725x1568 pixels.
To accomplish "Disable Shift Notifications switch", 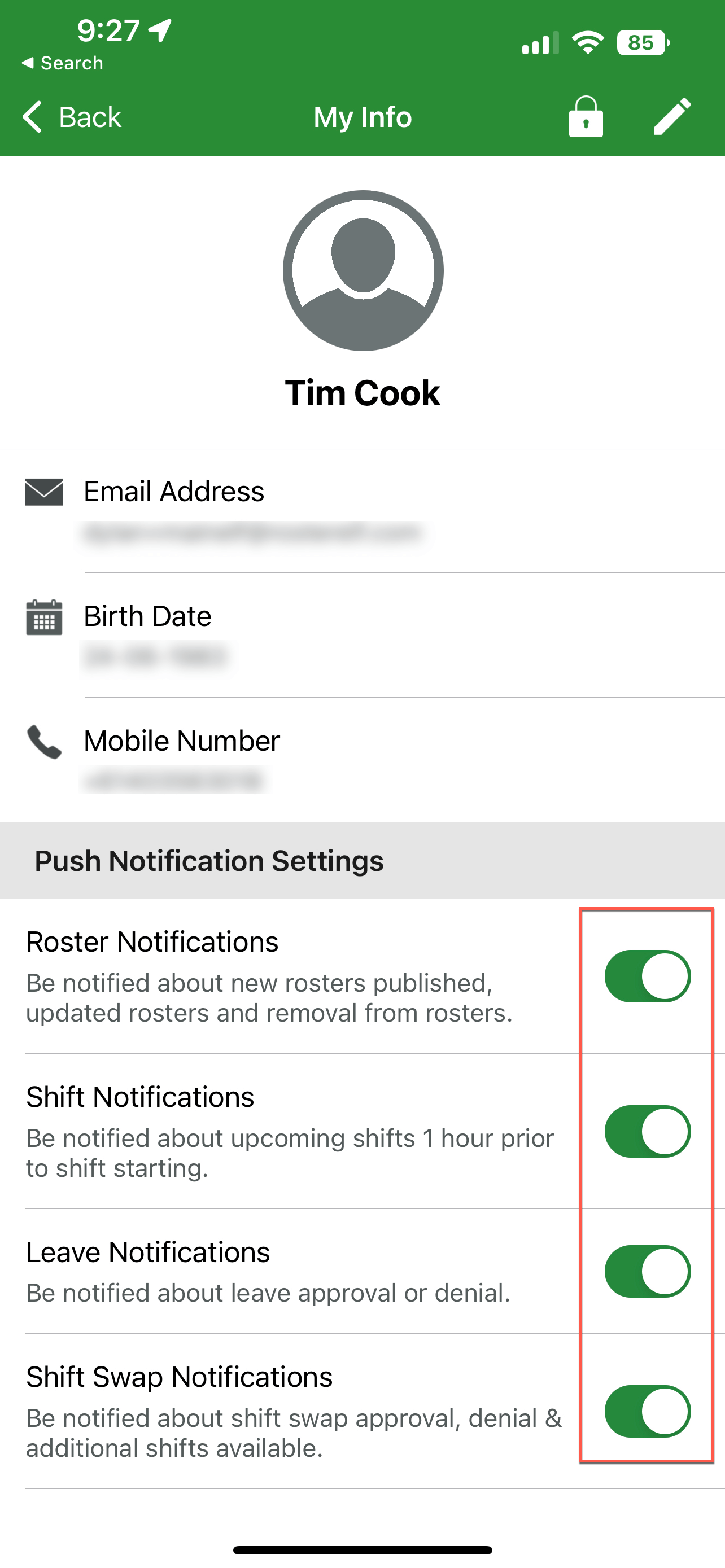I will coord(648,1131).
